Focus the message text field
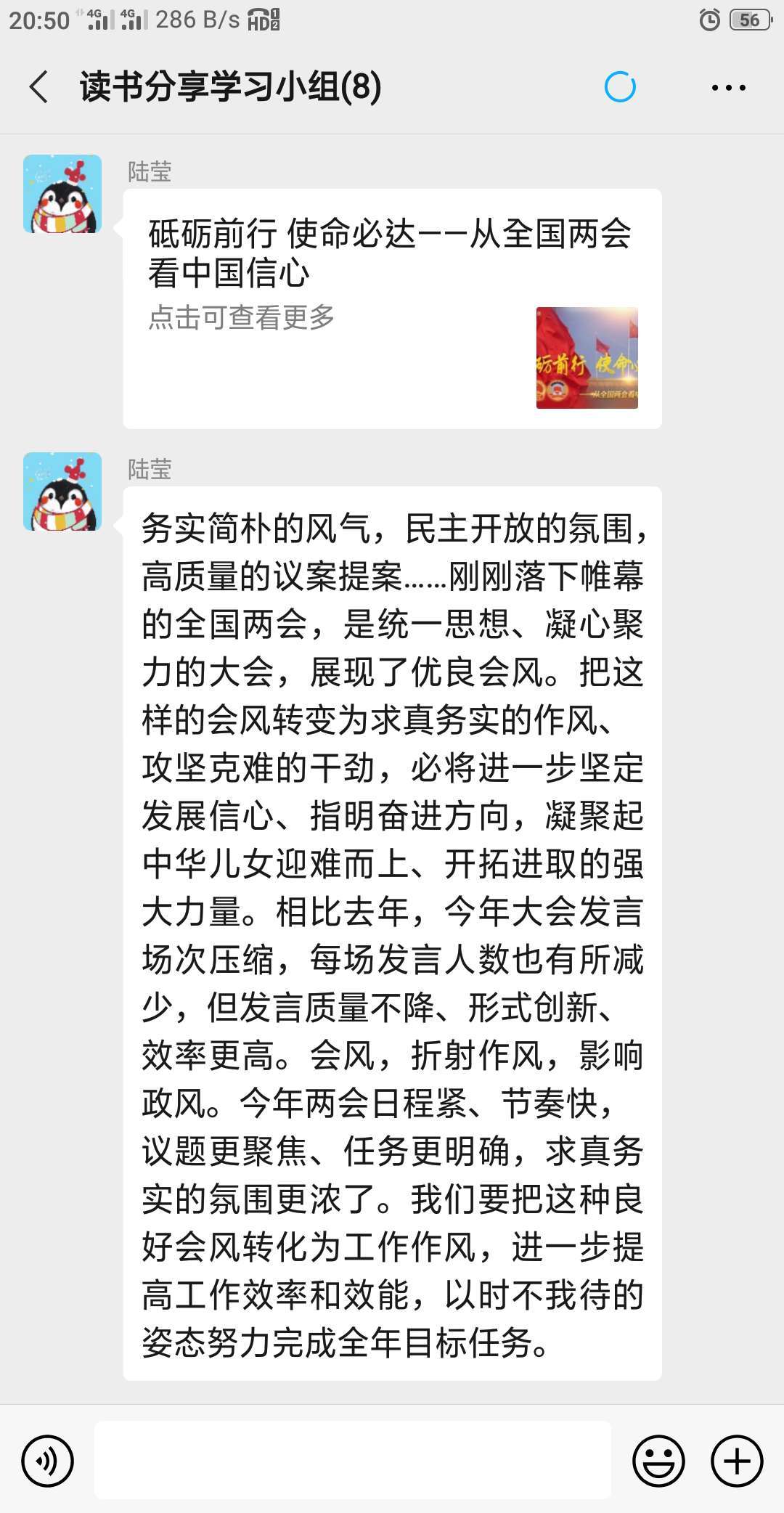 tap(353, 1460)
